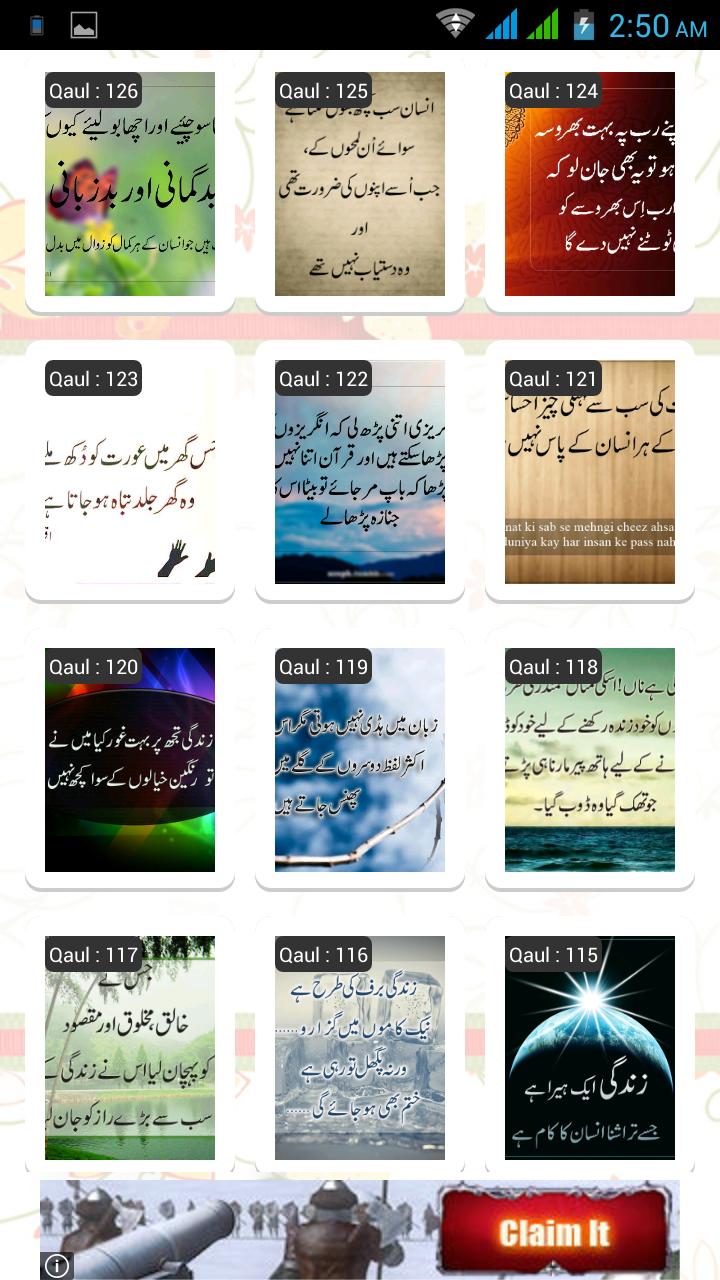This screenshot has height=1280, width=720.
Task: Select the Qaul 116 ice quote image
Action: [x=360, y=1048]
